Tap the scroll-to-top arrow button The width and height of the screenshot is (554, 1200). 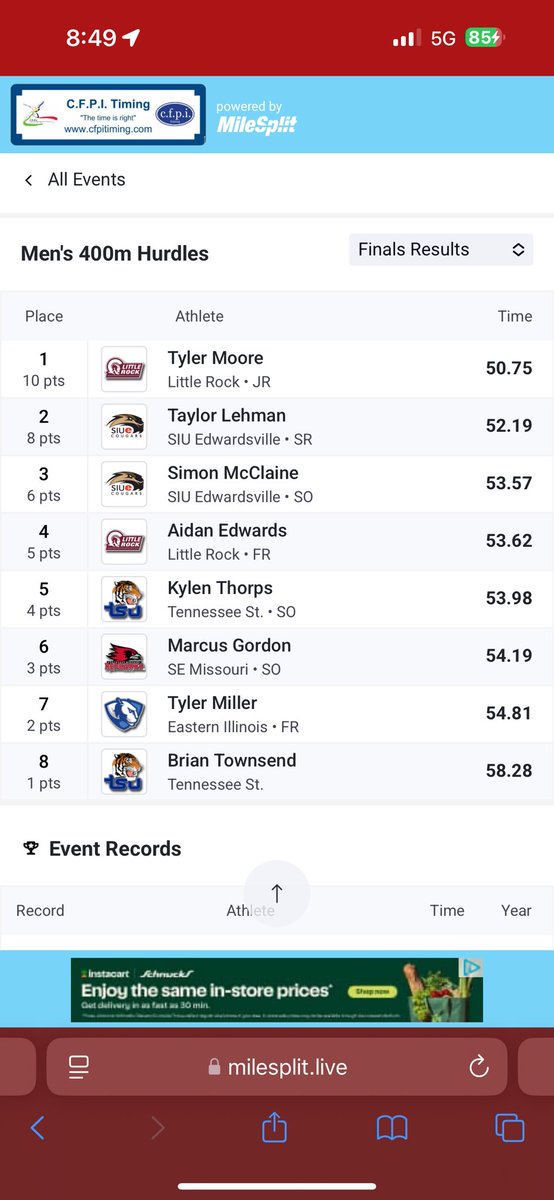[x=277, y=894]
